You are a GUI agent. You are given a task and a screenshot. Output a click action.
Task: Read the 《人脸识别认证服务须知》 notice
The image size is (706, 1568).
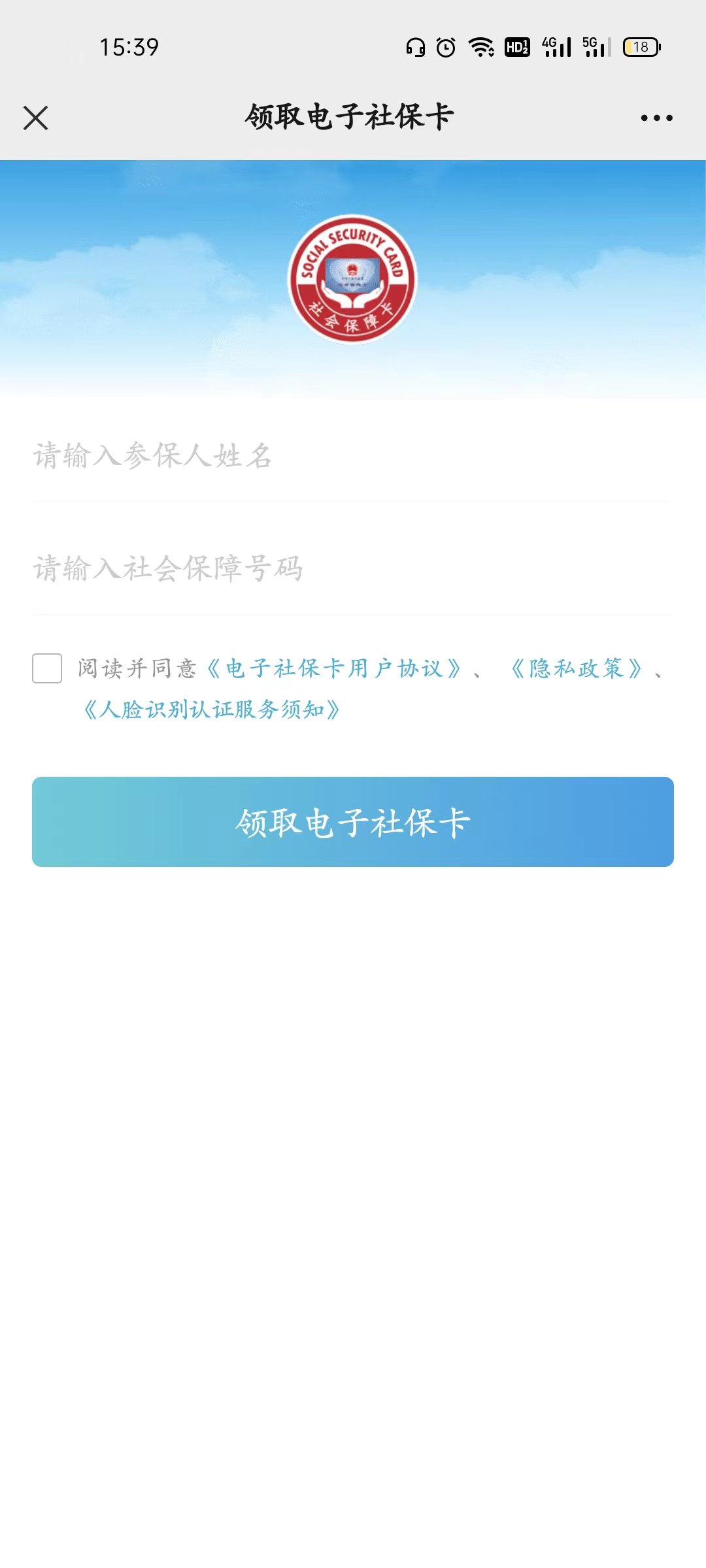click(211, 710)
